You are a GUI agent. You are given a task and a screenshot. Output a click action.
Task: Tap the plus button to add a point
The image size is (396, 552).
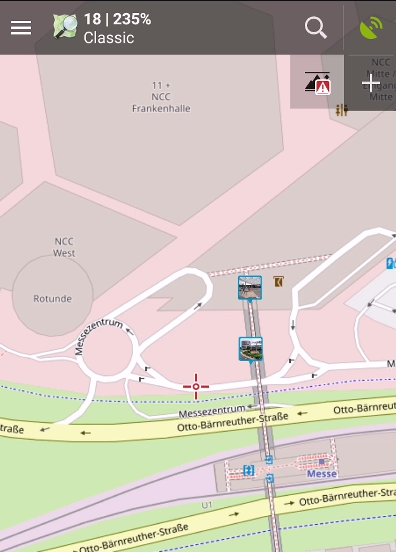(x=371, y=84)
